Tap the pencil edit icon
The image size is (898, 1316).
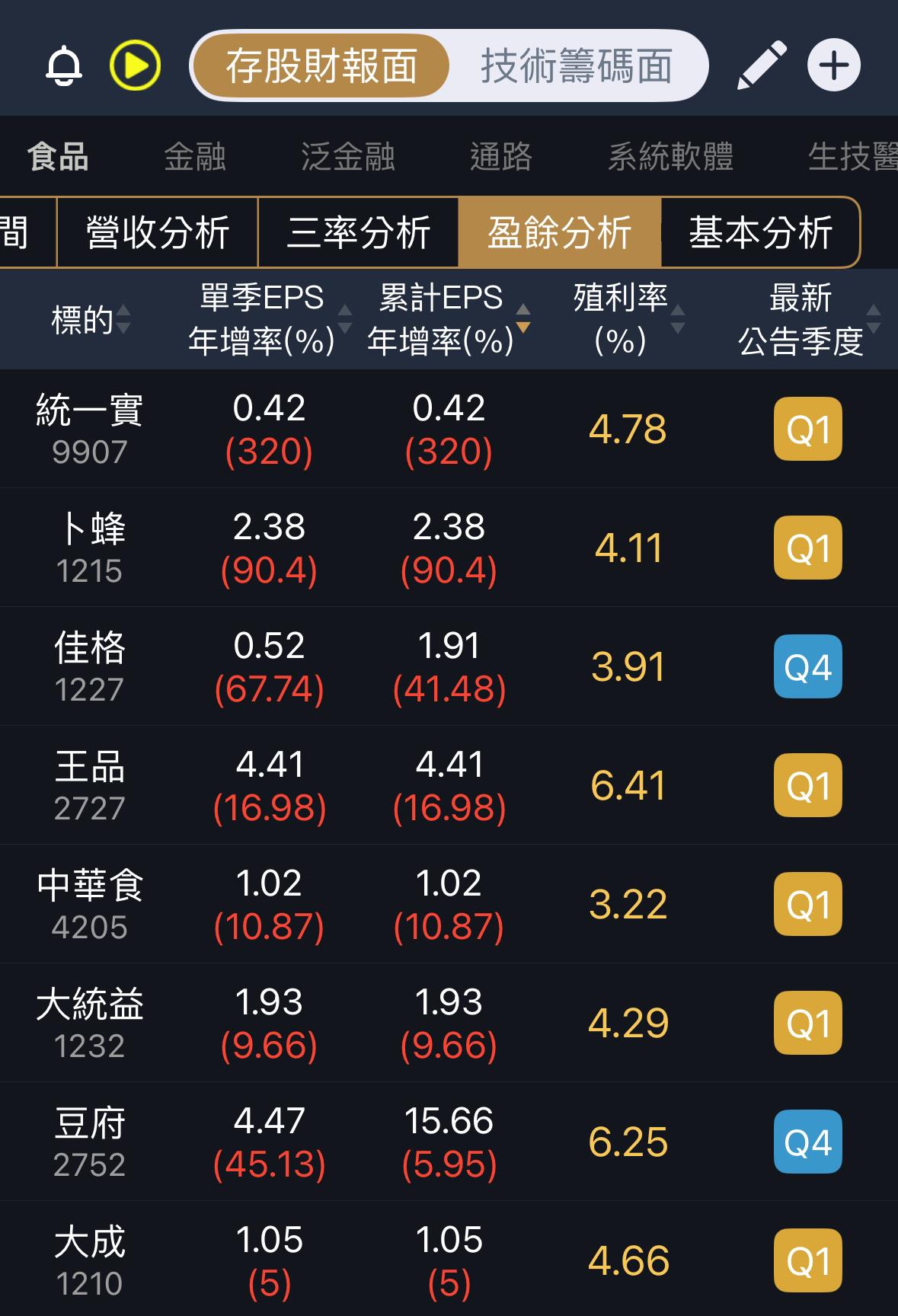pos(762,66)
